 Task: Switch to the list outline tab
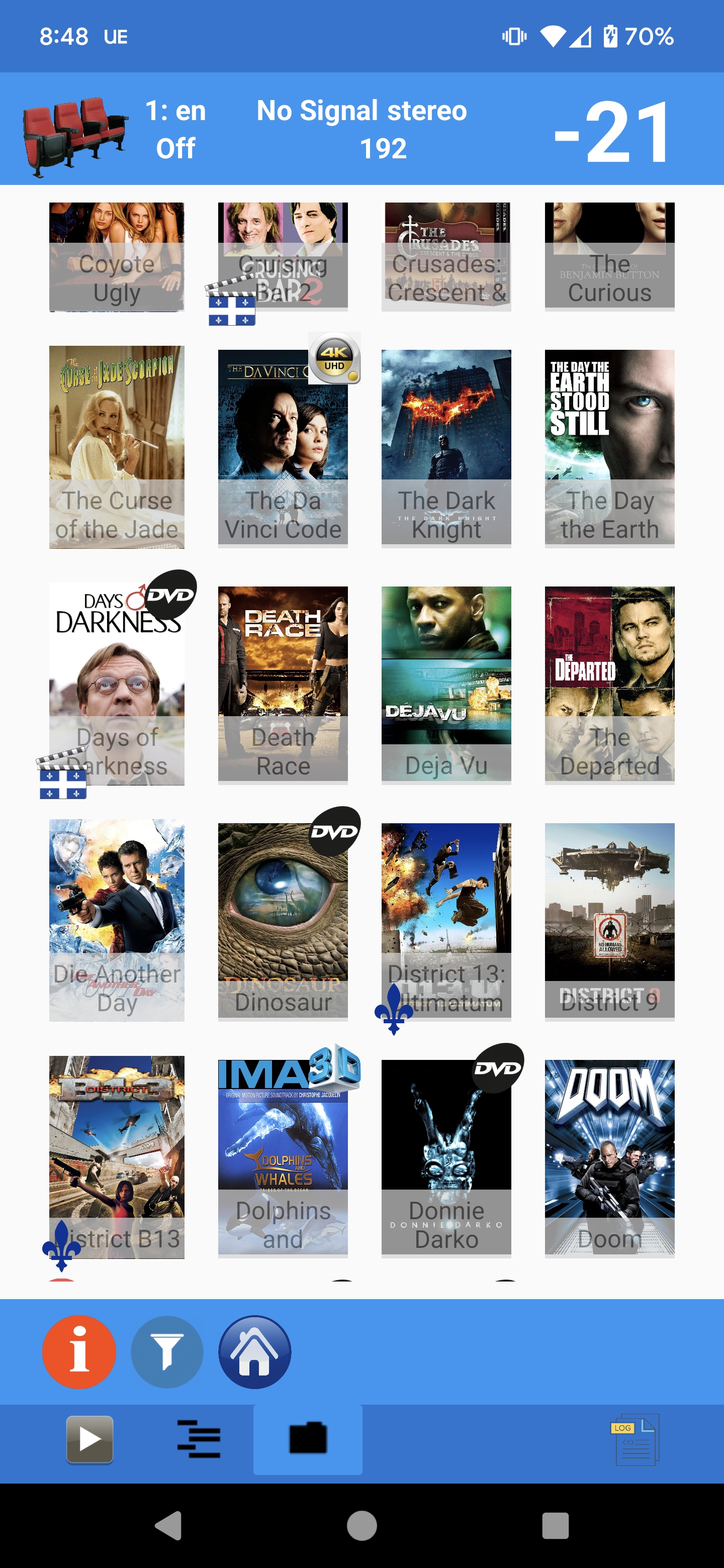199,1439
